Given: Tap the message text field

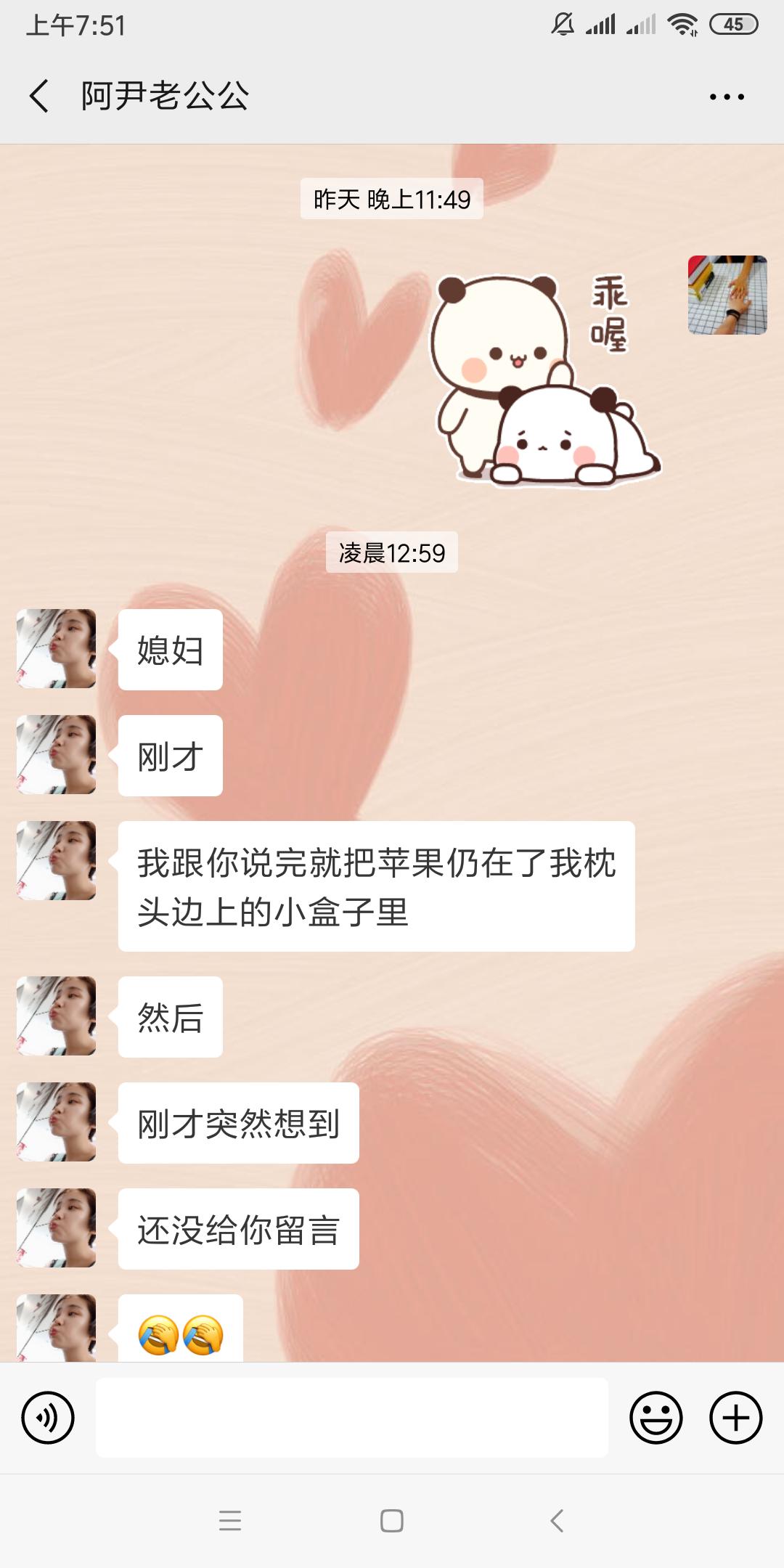Looking at the screenshot, I should [352, 1418].
